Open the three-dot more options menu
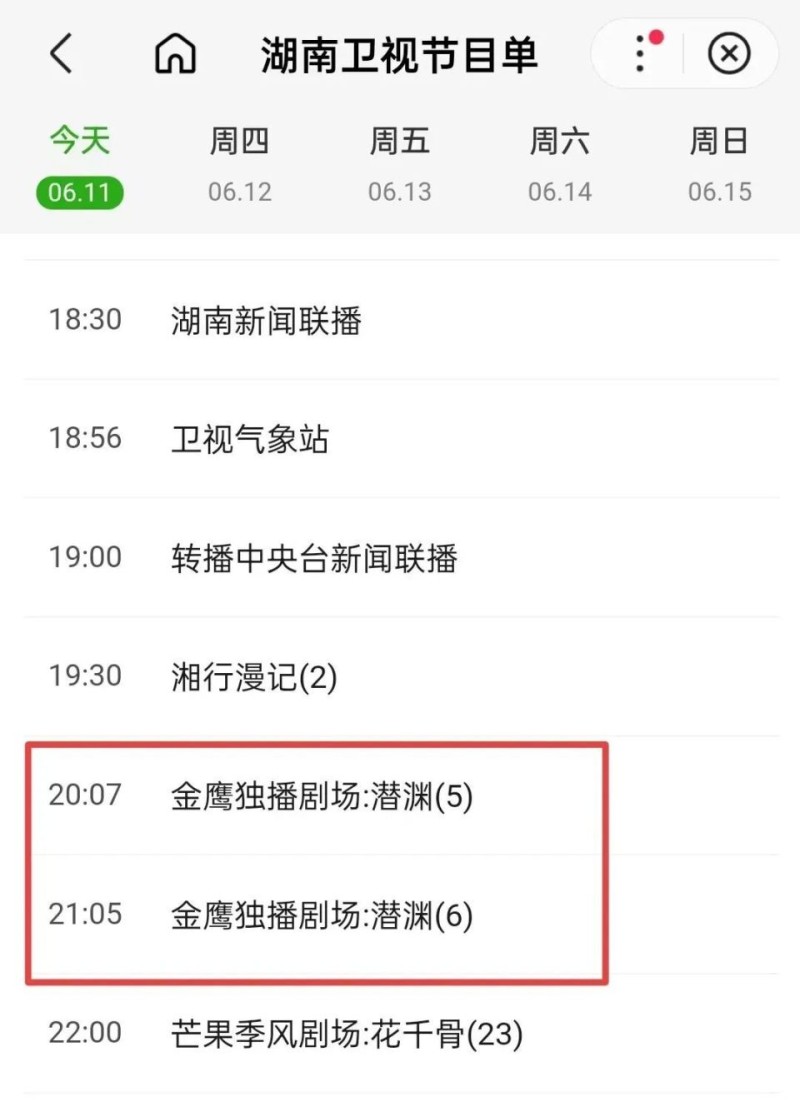This screenshot has width=800, height=1107. 638,55
